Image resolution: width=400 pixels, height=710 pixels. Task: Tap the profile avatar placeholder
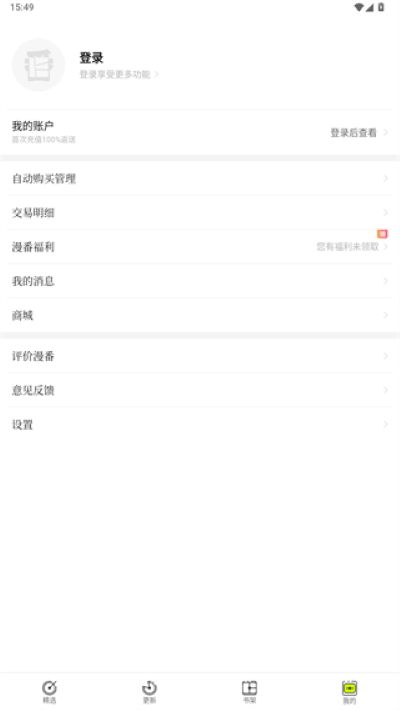coord(39,65)
